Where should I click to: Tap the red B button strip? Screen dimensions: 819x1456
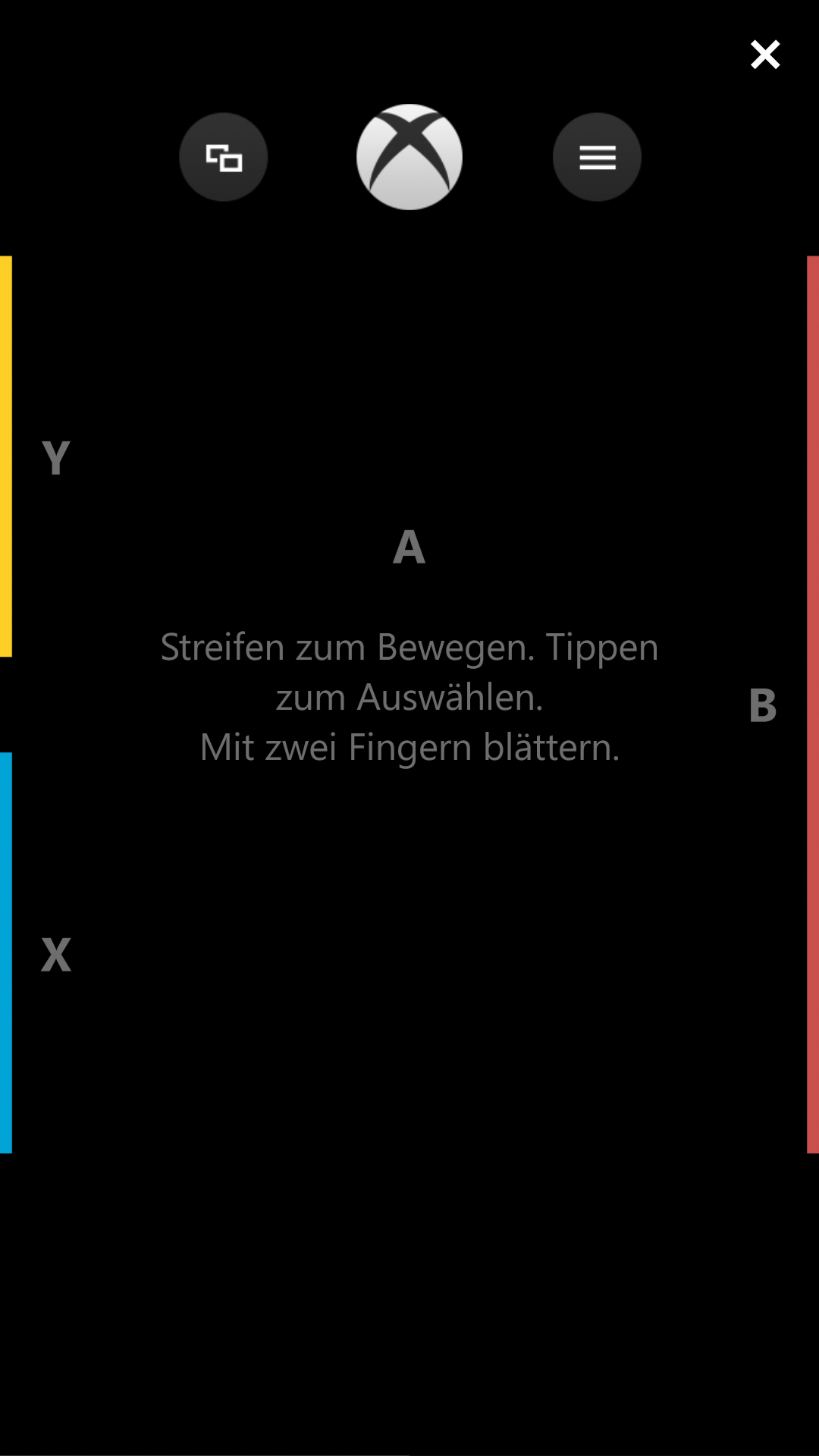click(x=813, y=704)
